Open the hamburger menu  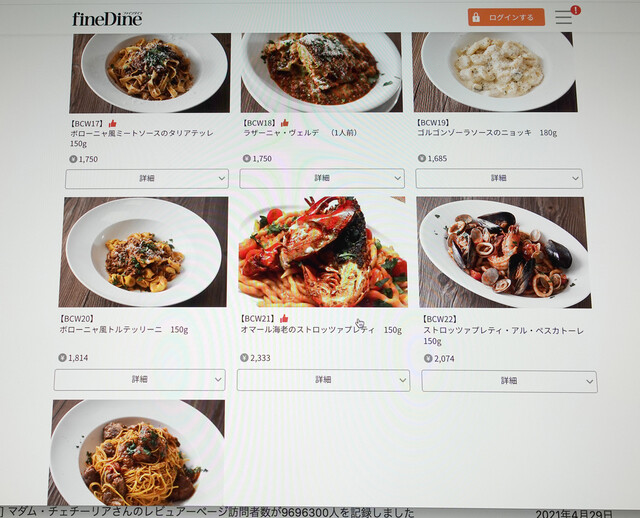tap(565, 17)
